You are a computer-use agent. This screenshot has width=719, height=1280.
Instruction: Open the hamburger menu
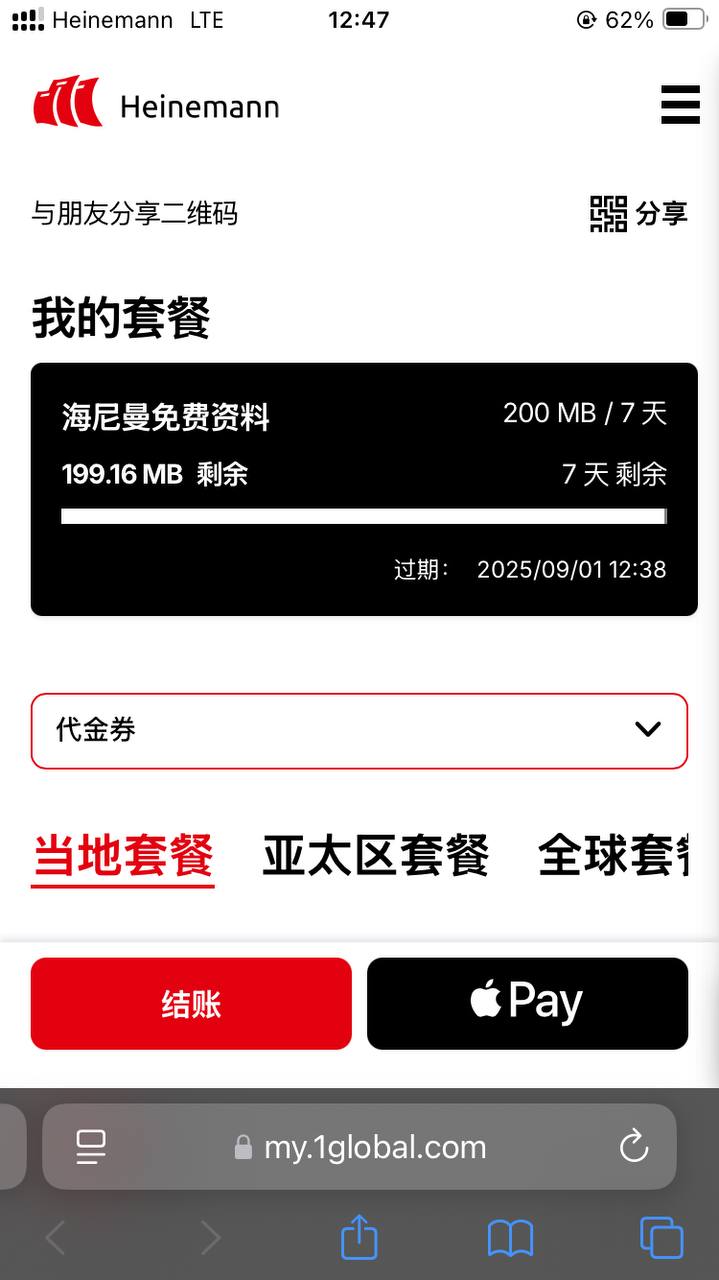[680, 105]
